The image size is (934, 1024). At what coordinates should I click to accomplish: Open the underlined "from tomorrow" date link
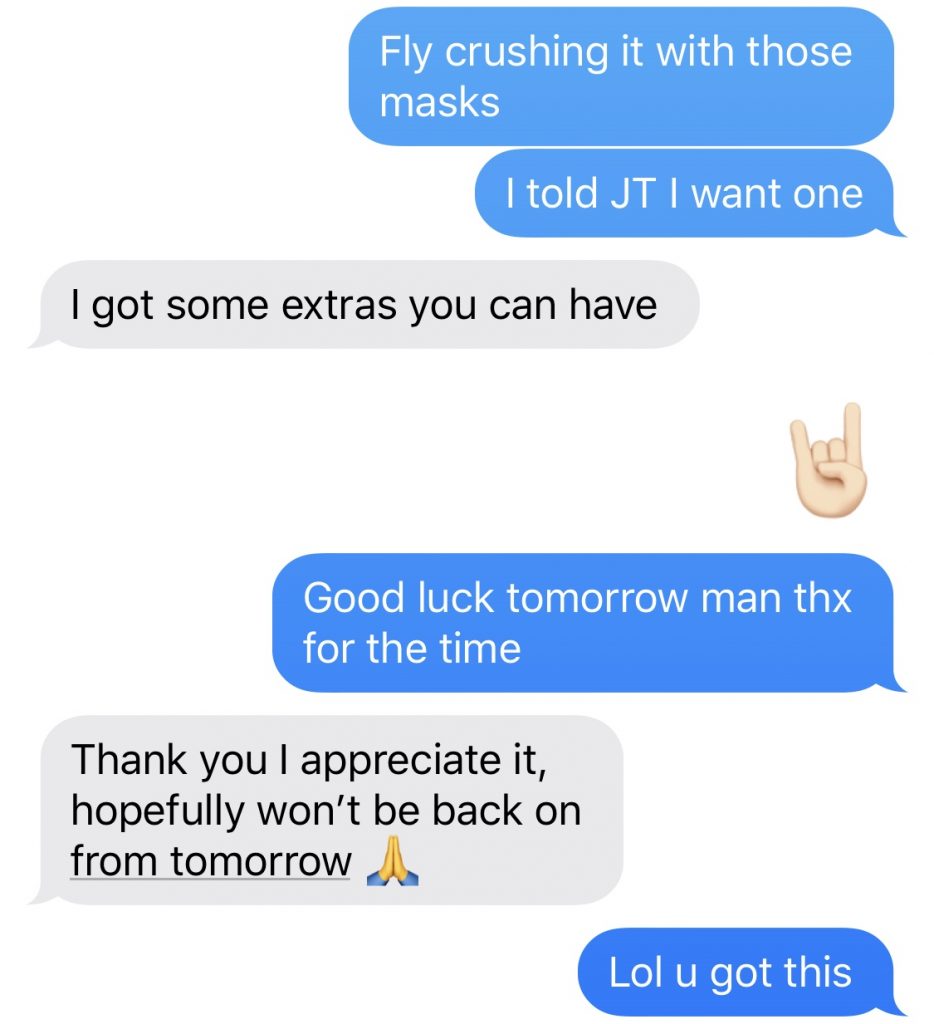coord(211,861)
